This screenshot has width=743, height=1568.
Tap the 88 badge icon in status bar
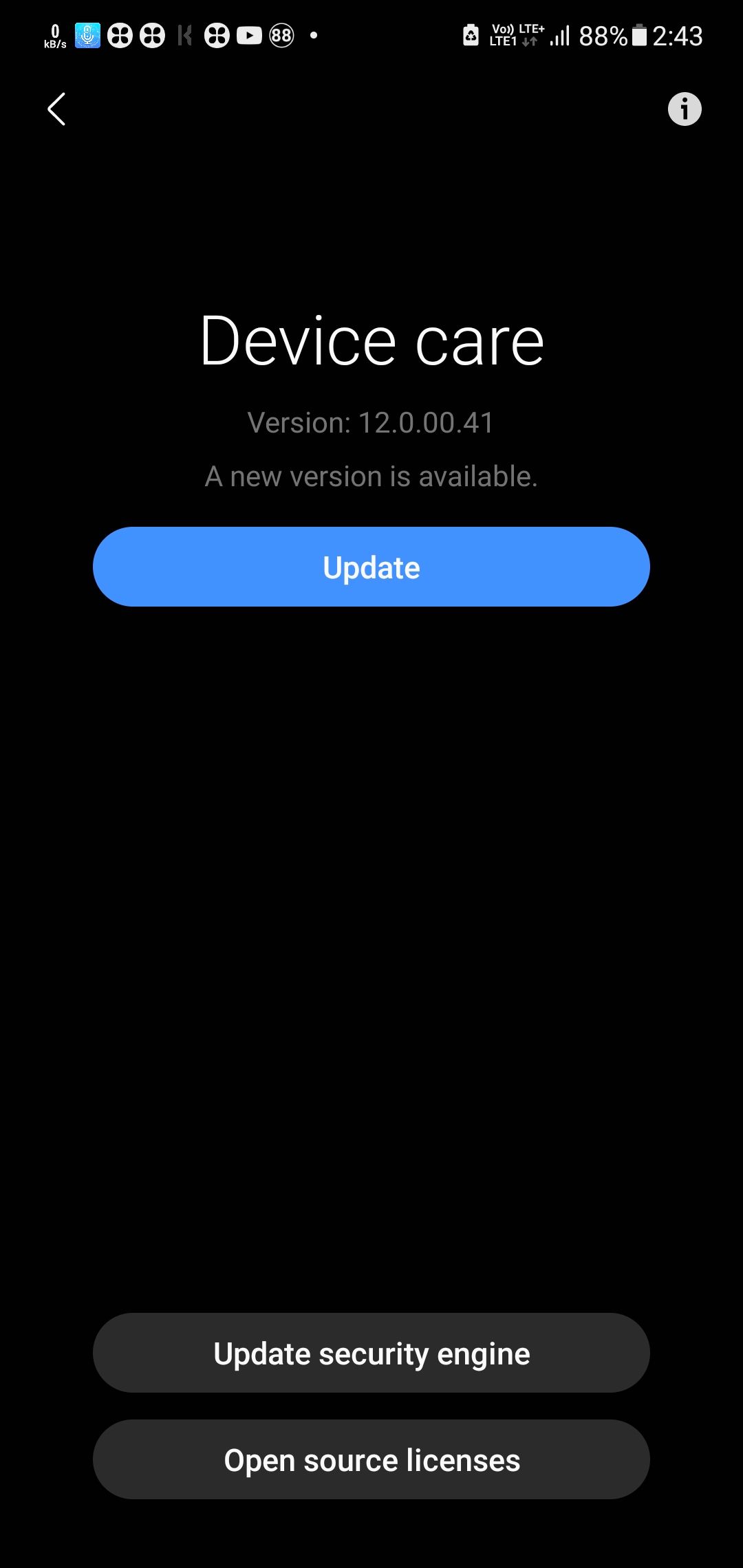(280, 34)
